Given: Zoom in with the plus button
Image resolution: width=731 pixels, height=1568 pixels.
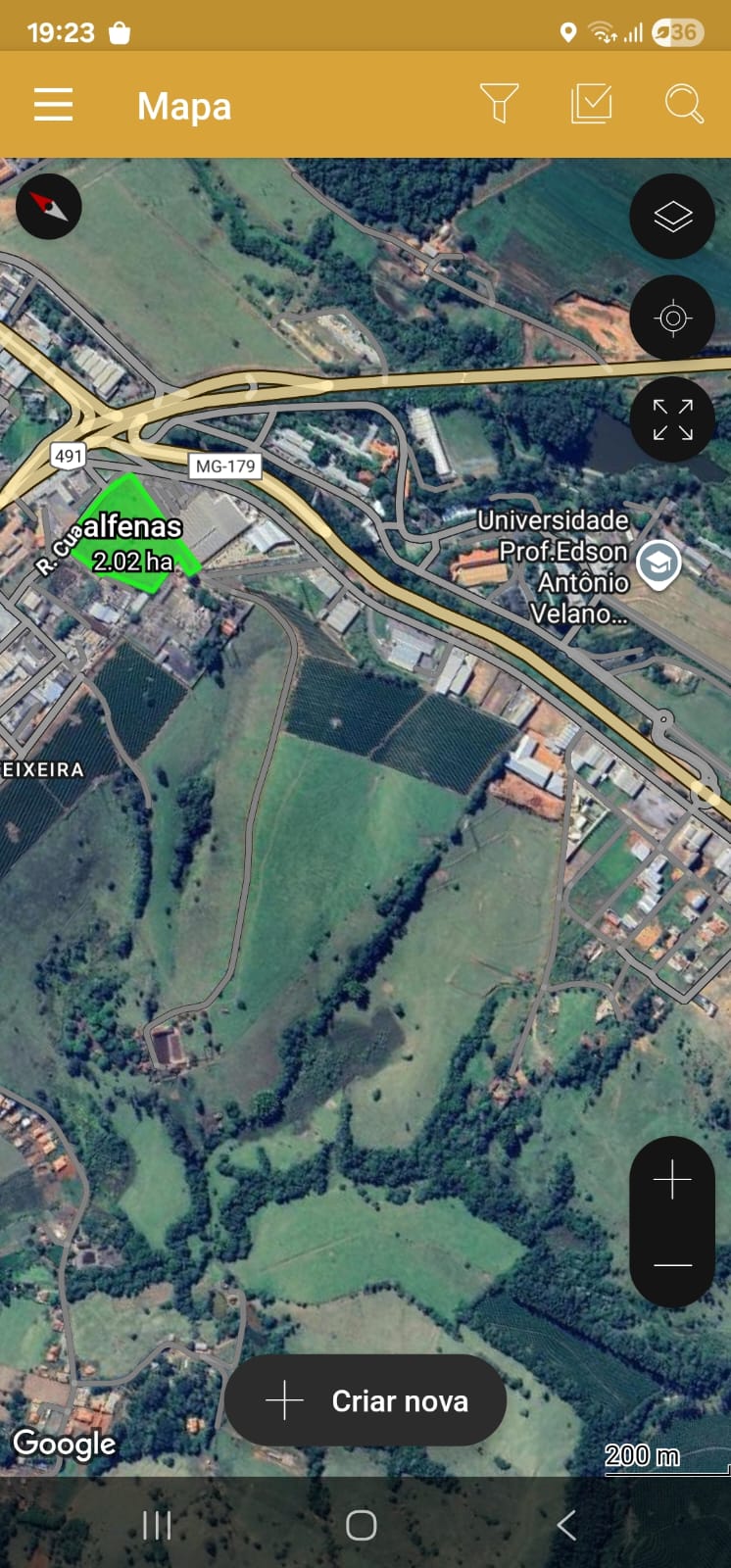Looking at the screenshot, I should tap(672, 1179).
